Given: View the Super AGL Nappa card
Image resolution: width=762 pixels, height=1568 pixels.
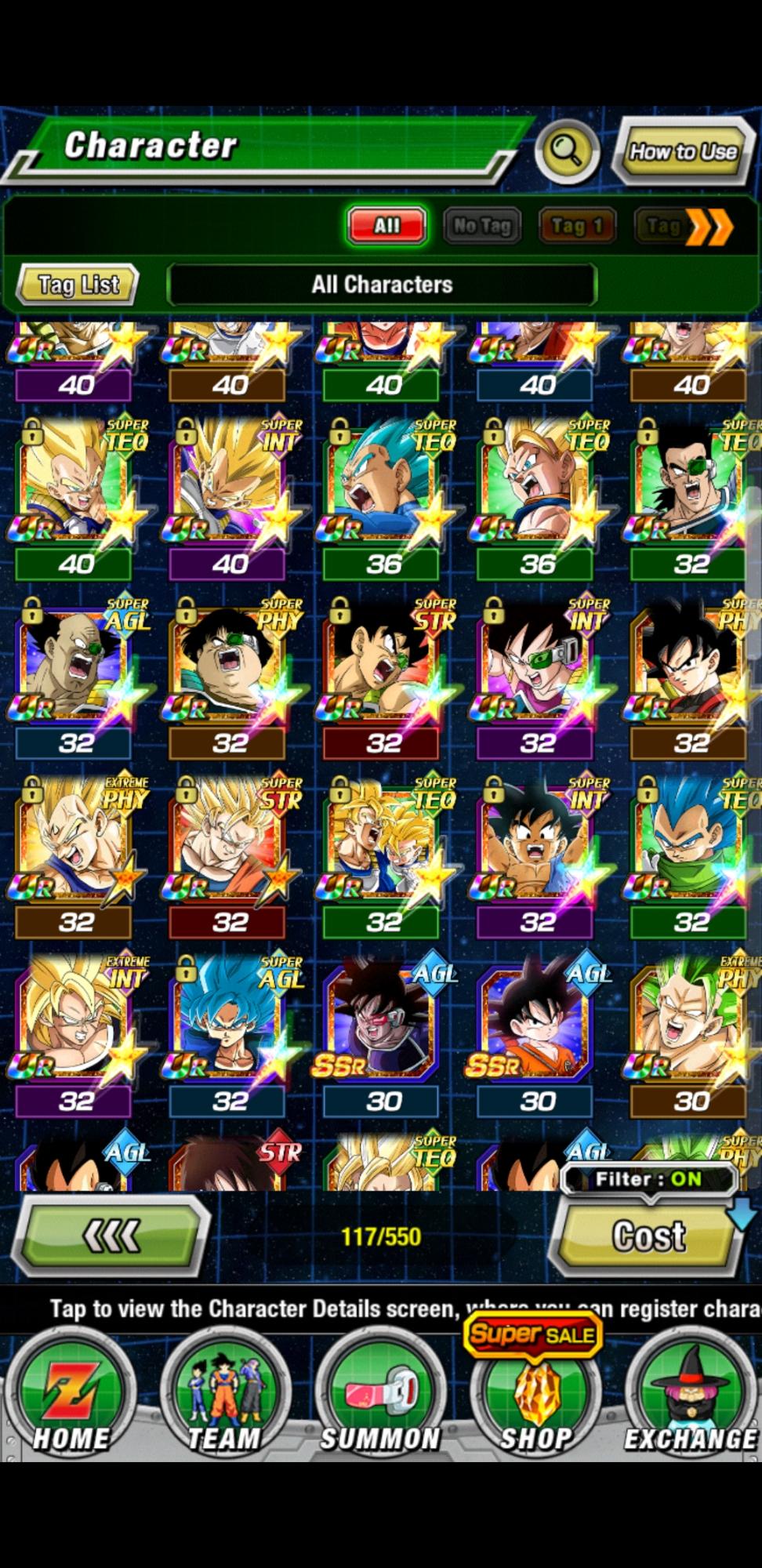Looking at the screenshot, I should click(74, 666).
